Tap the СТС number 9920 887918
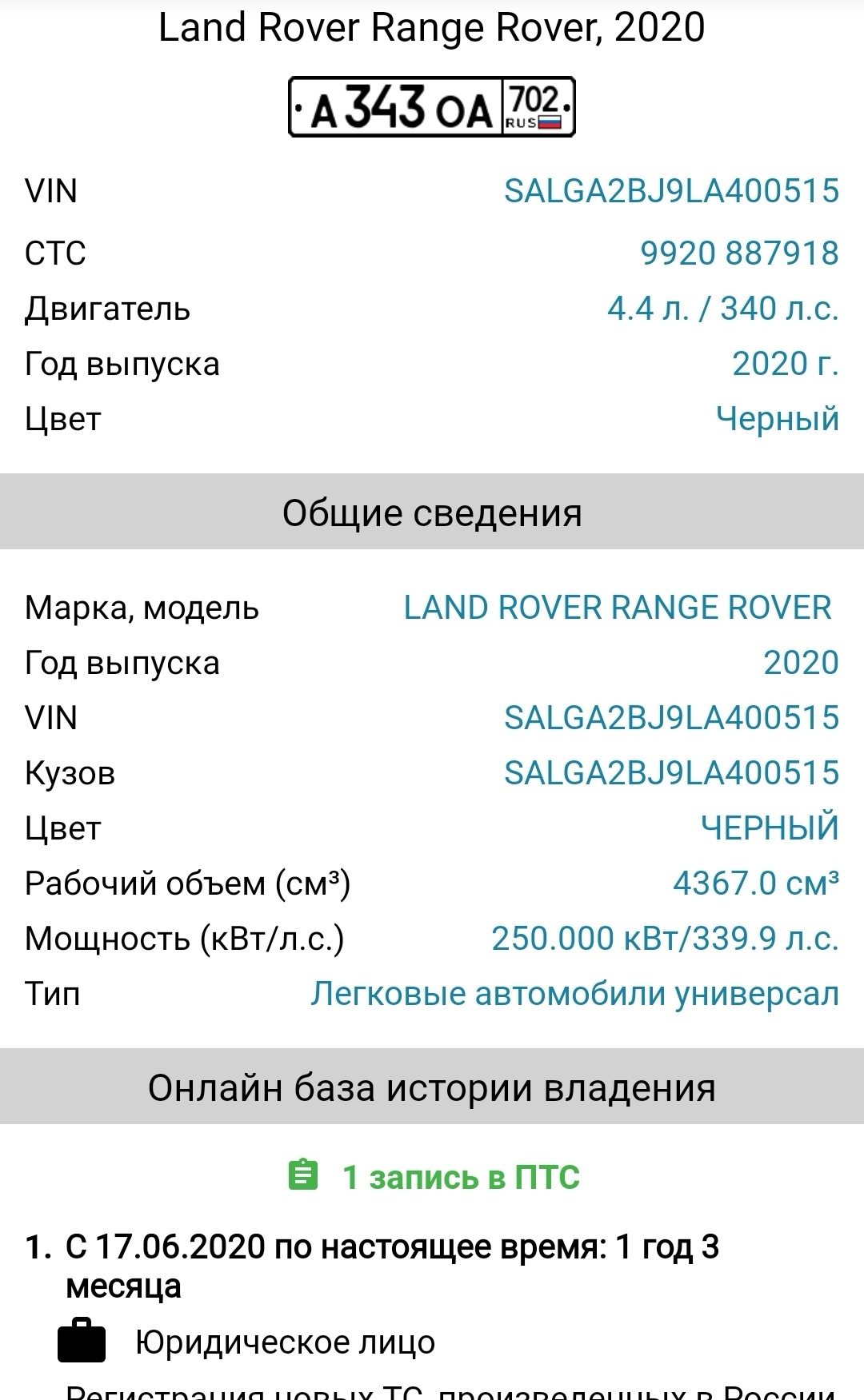The height and width of the screenshot is (1400, 864). coord(738,253)
